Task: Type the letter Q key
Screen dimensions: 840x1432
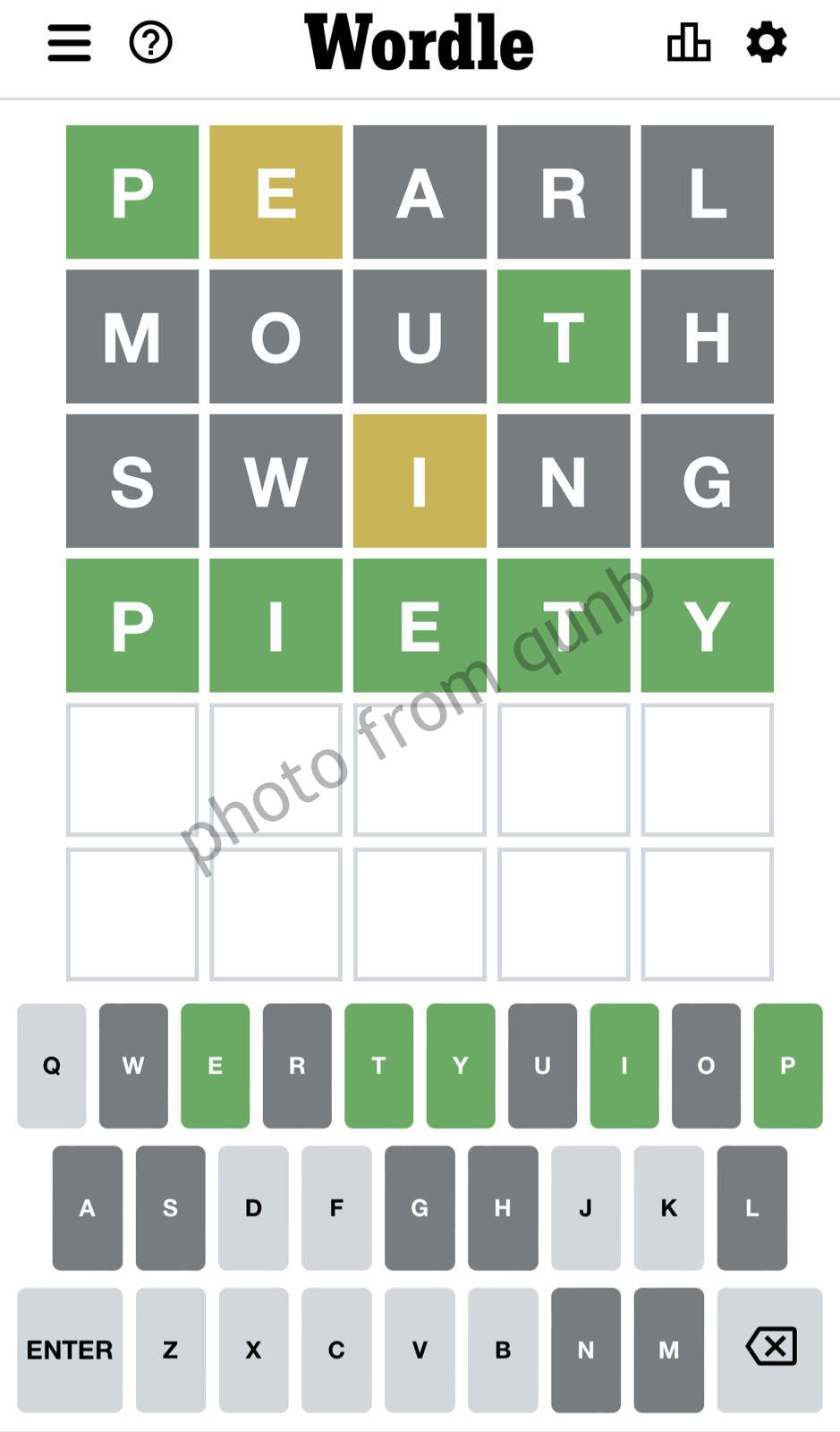Action: [52, 1065]
